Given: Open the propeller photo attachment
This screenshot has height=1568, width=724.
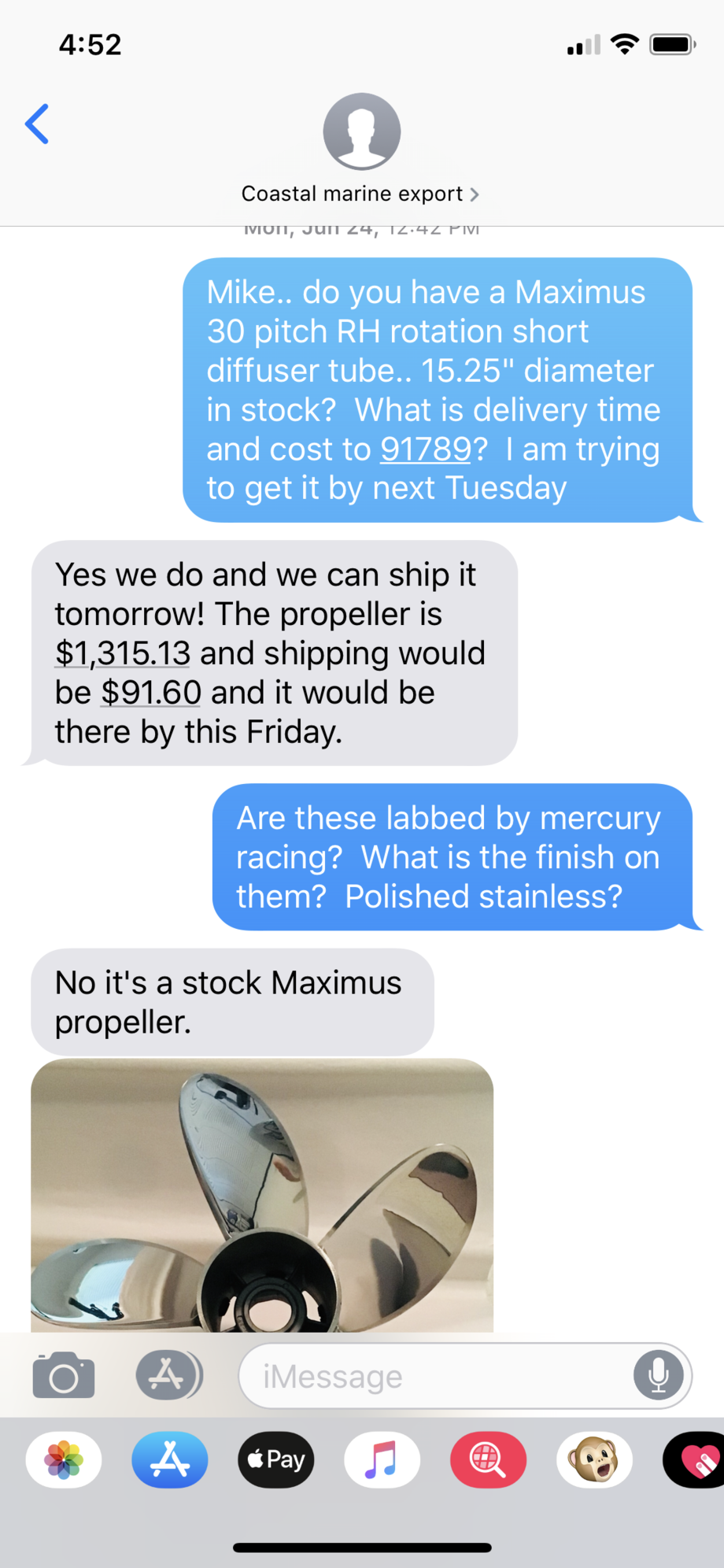Looking at the screenshot, I should [x=262, y=1195].
